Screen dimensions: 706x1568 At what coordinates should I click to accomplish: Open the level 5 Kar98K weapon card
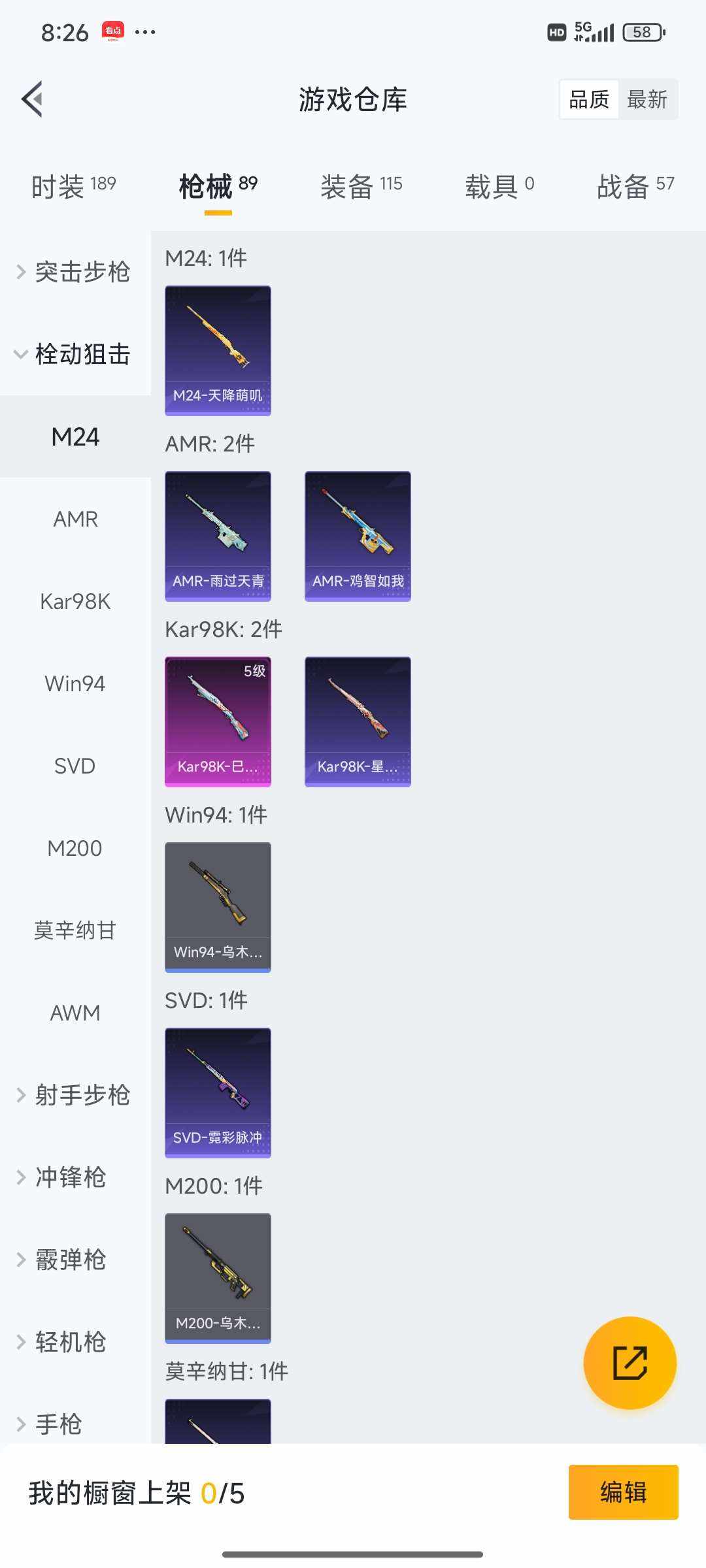click(x=218, y=720)
